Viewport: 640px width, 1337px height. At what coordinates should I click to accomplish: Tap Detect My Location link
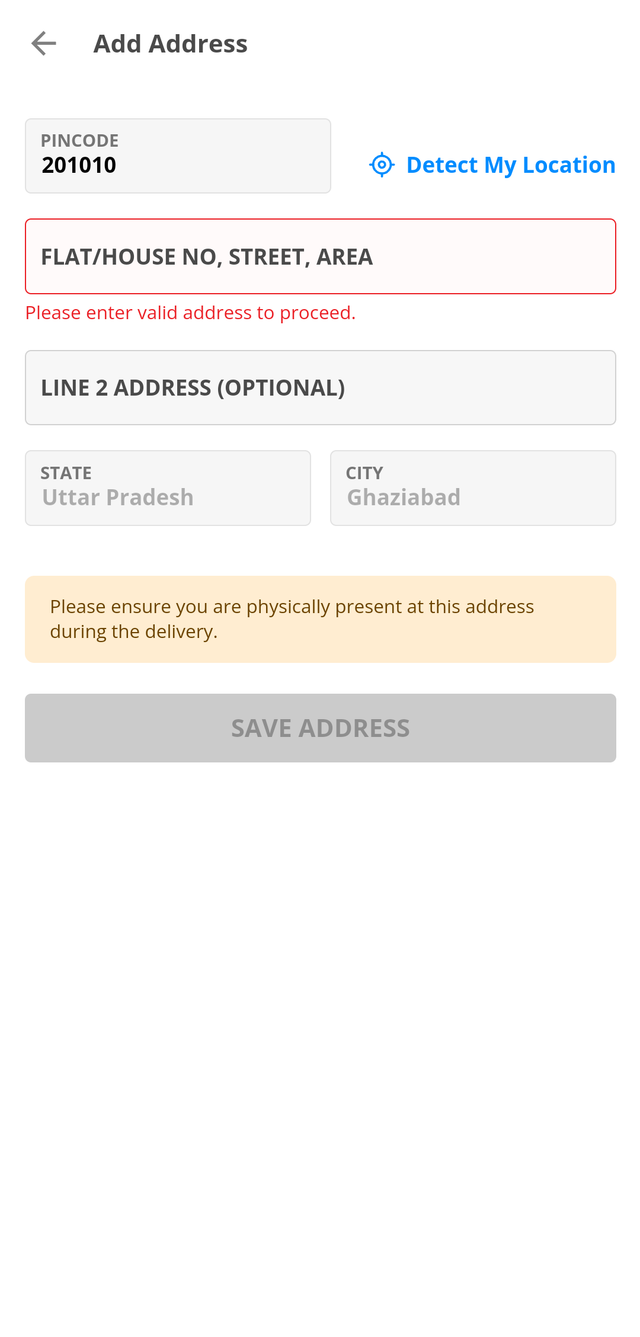pos(492,165)
